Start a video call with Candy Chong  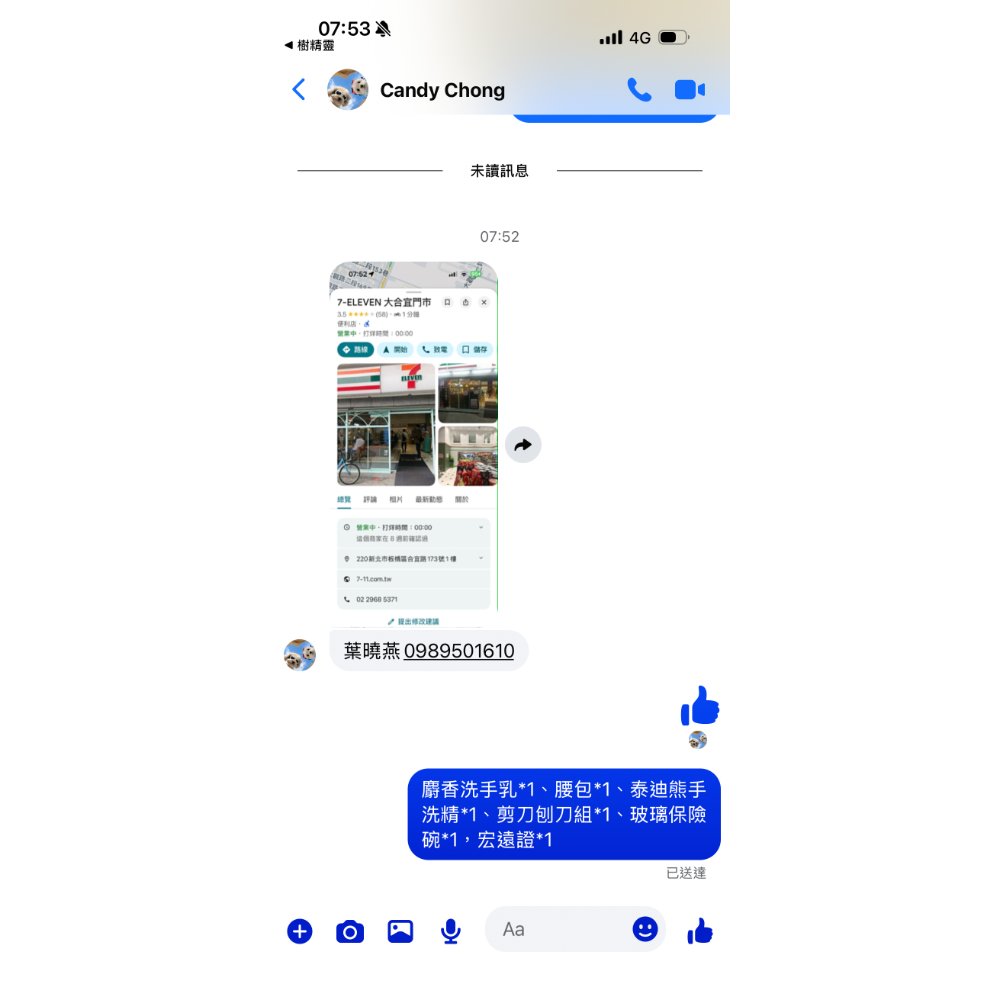[x=689, y=90]
